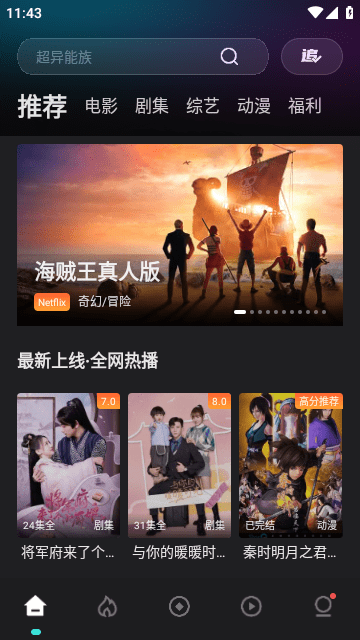360x640 pixels.
Task: Open the diamond icon bottom tab
Action: pyautogui.click(x=180, y=607)
